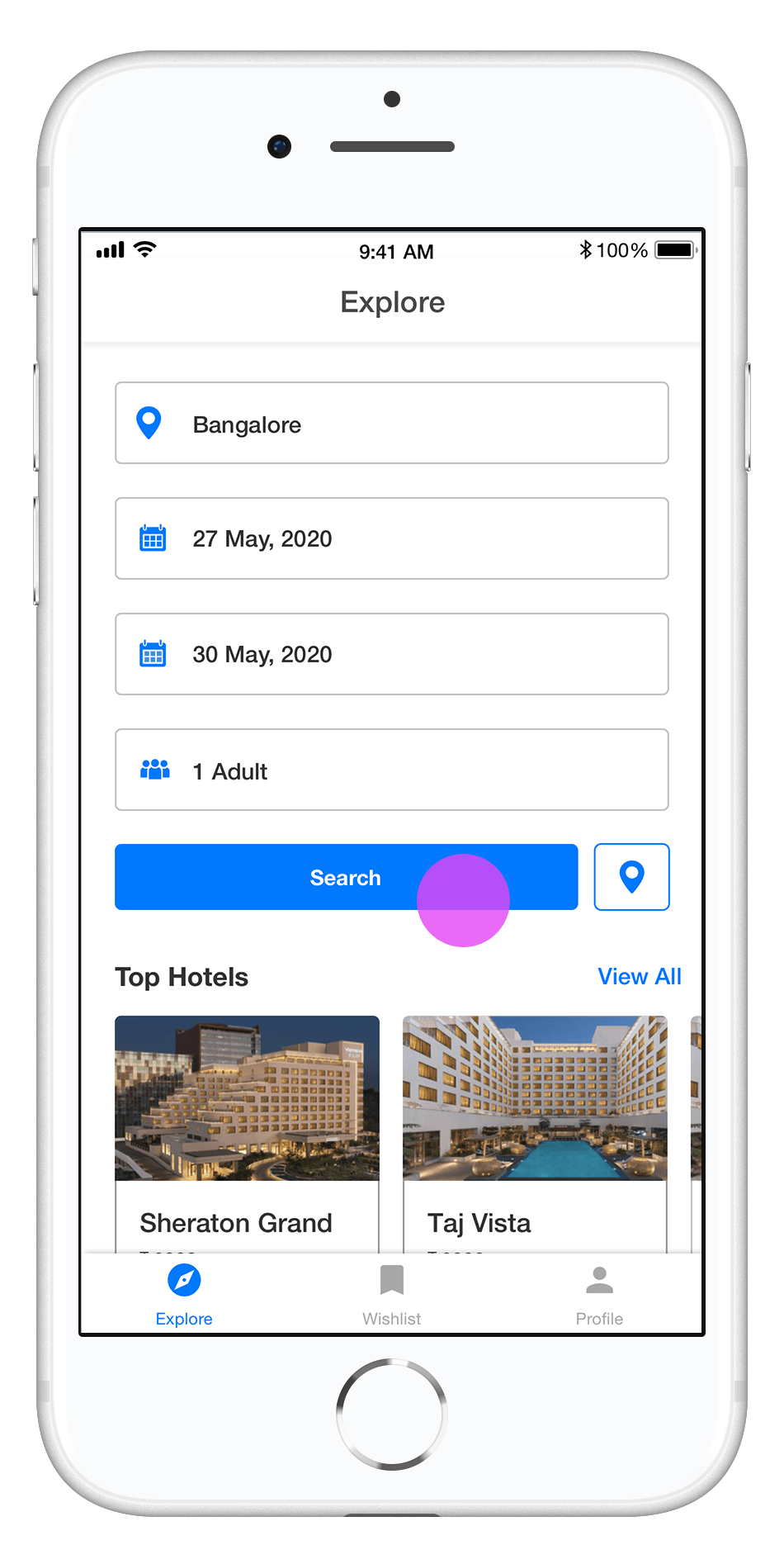Edit the Bangalore location field
784x1564 pixels.
pyautogui.click(x=391, y=423)
